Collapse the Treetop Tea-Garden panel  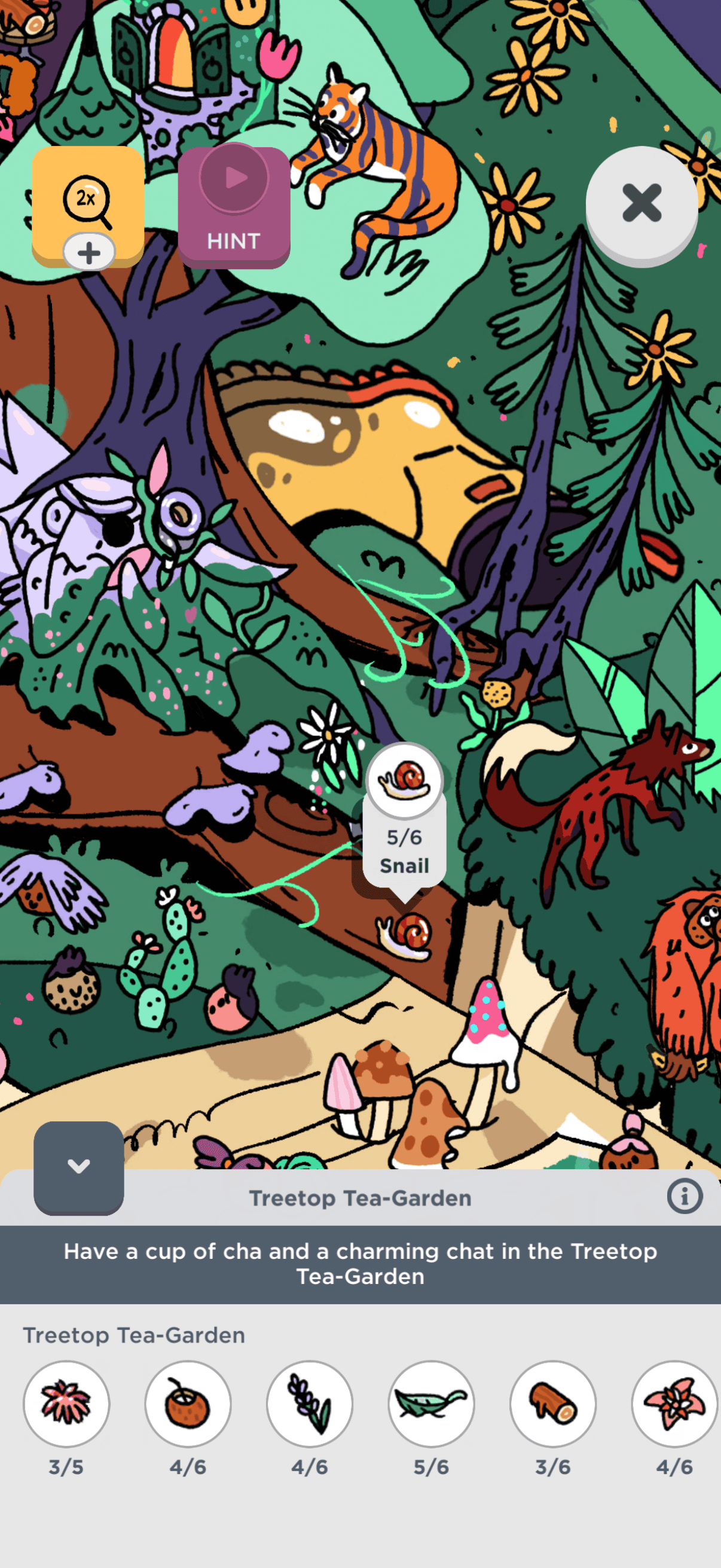point(78,1167)
